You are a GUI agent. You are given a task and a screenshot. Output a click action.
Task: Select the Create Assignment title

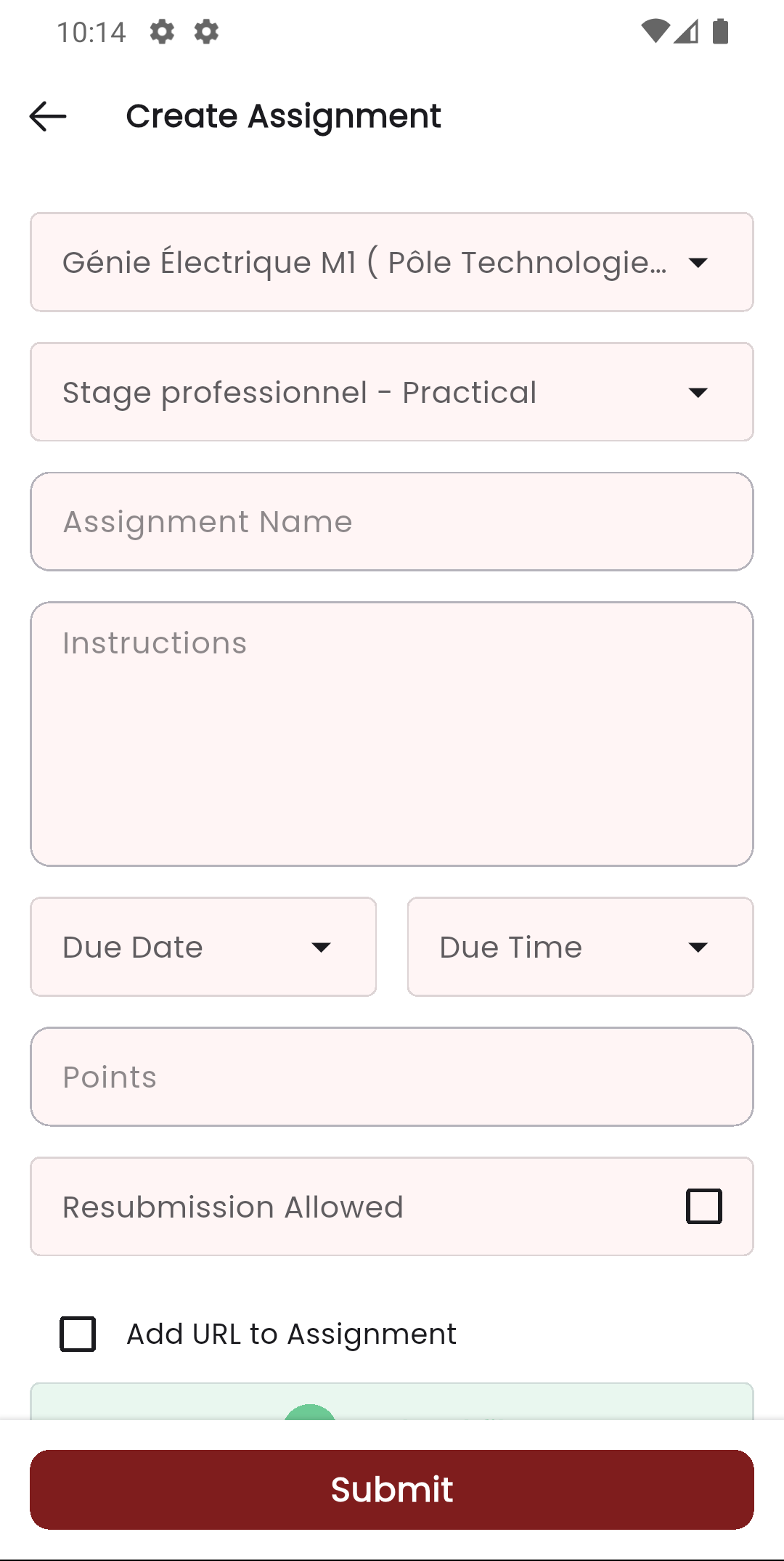[x=283, y=116]
